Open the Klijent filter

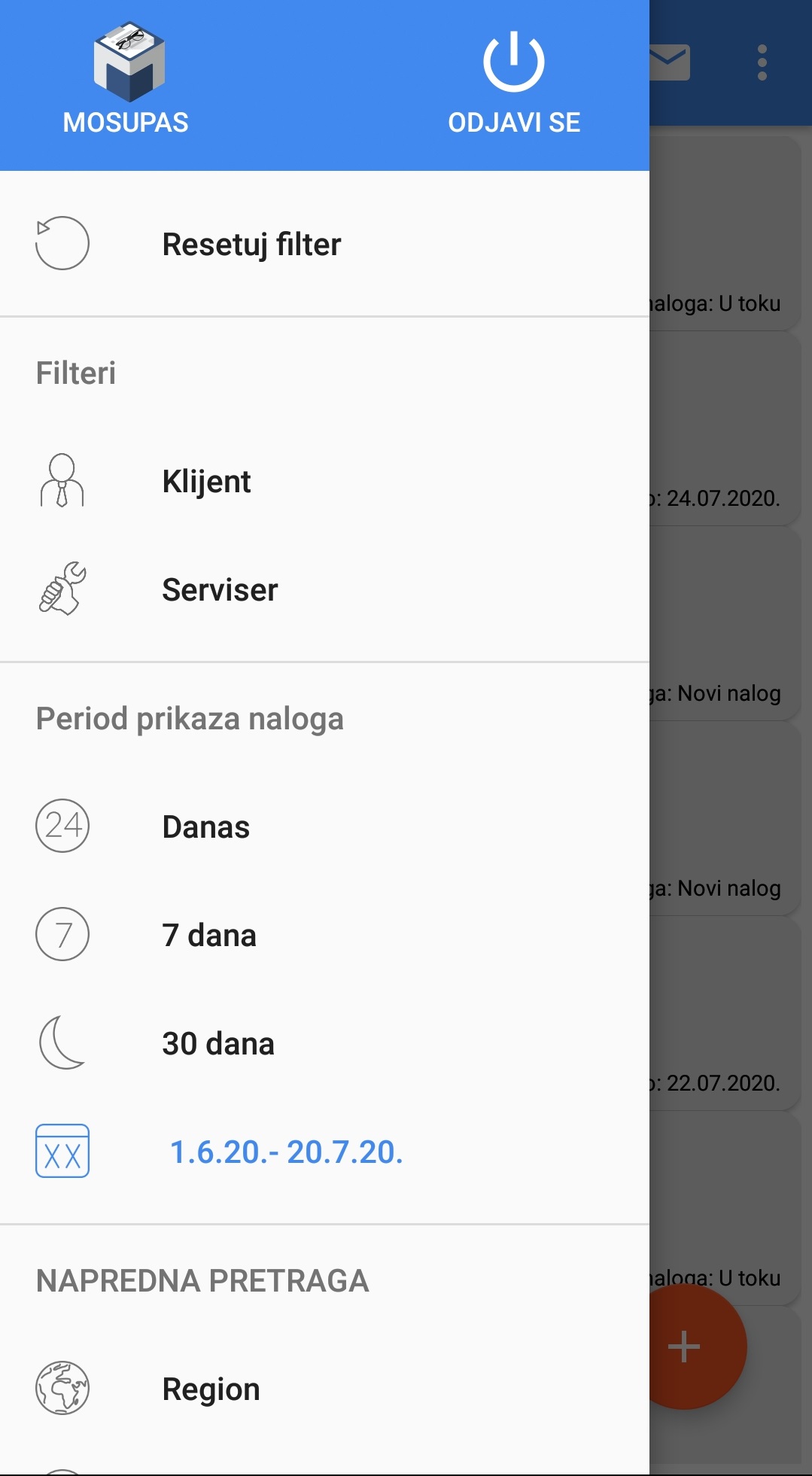tap(206, 482)
